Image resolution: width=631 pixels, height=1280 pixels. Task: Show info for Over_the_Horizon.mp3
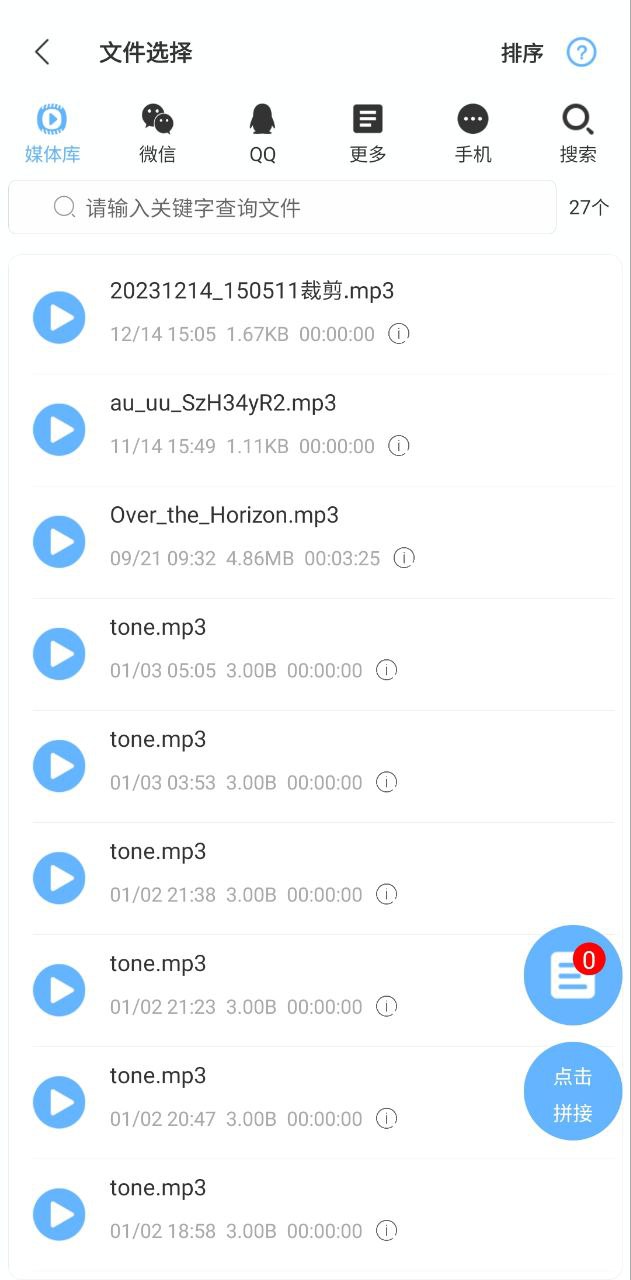click(x=404, y=558)
